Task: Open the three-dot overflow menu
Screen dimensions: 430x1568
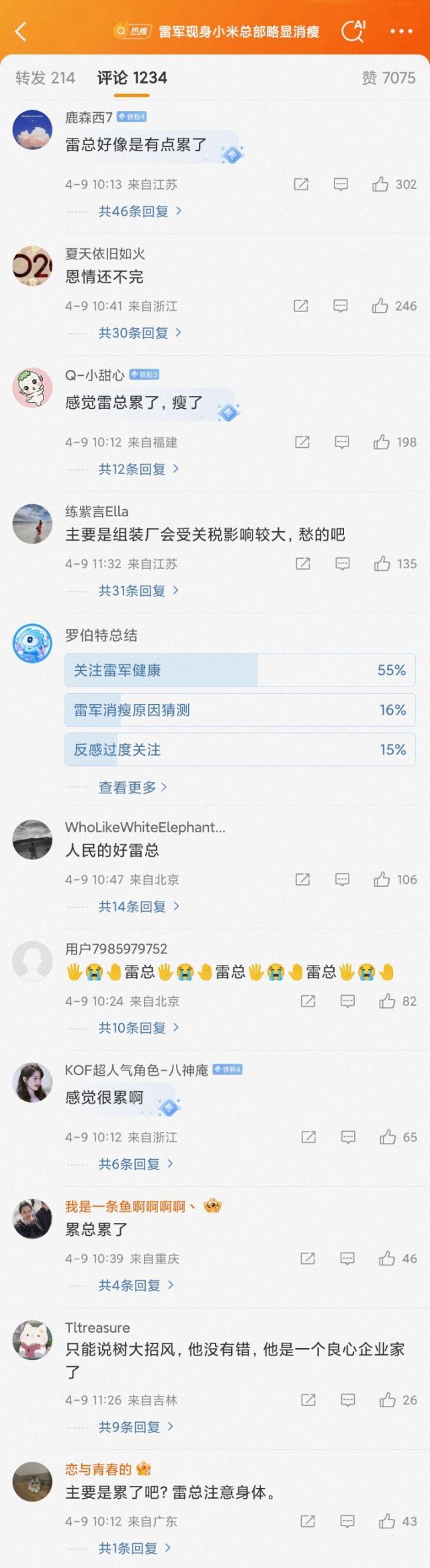Action: pos(401,31)
